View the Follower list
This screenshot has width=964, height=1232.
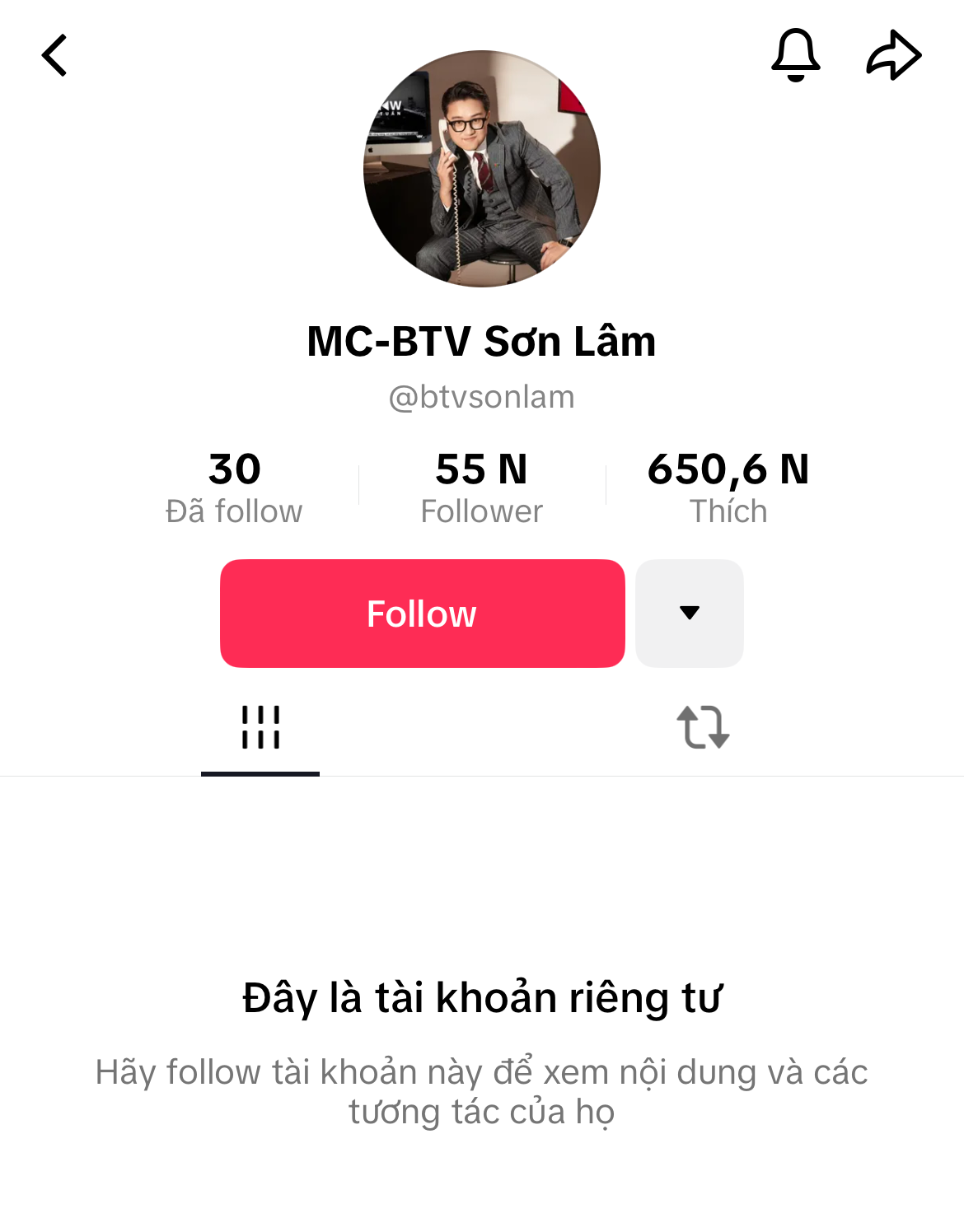(x=482, y=488)
